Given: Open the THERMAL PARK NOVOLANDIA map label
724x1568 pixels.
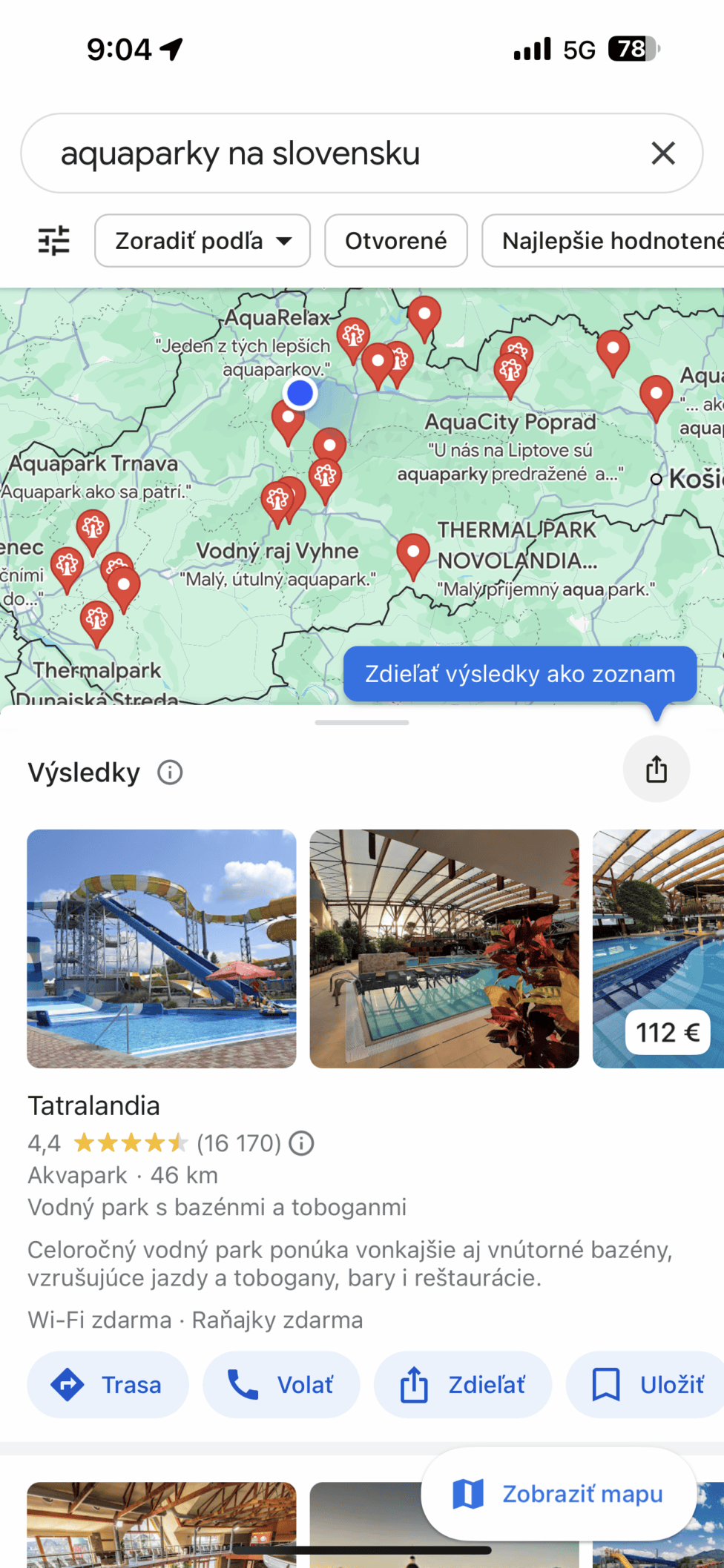Looking at the screenshot, I should (517, 545).
